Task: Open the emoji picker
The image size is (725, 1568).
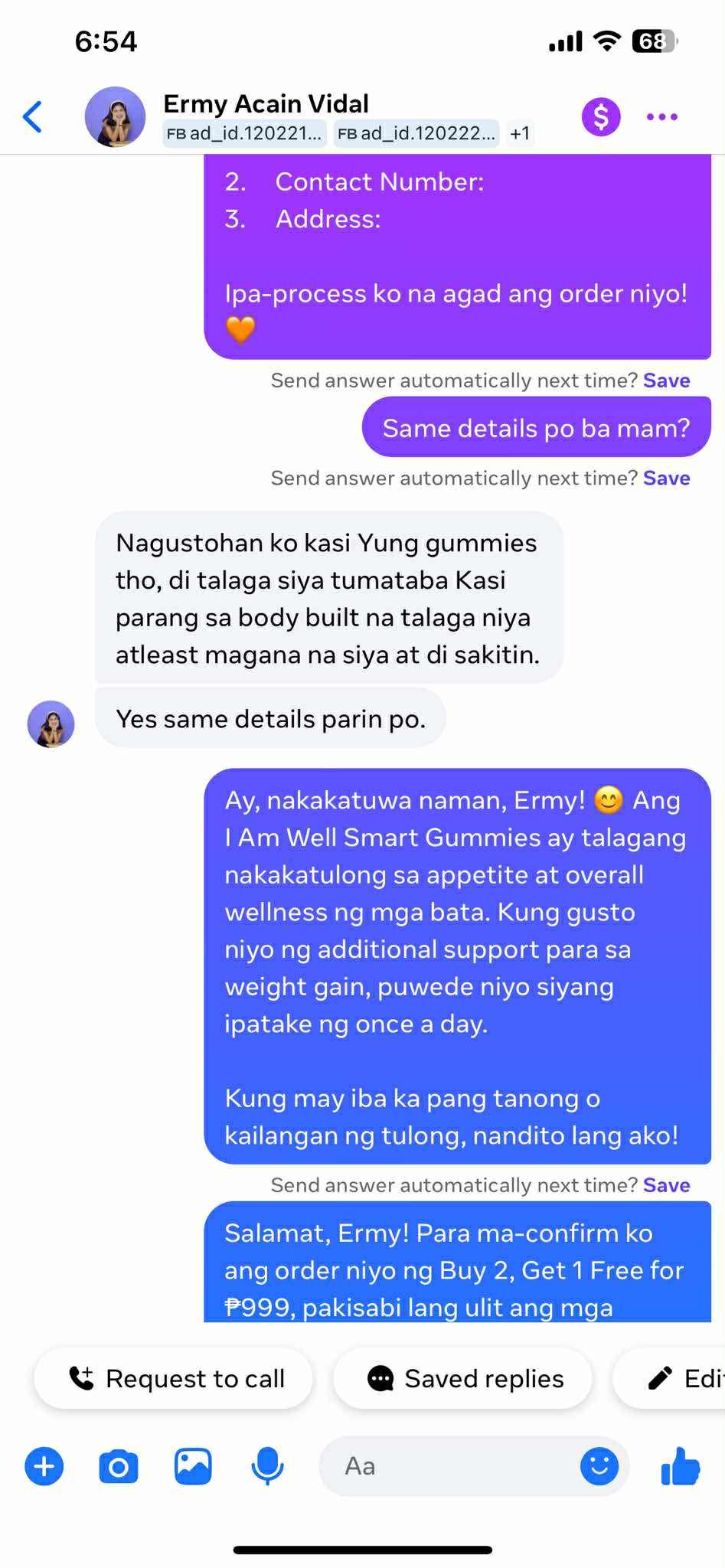Action: click(x=599, y=1466)
